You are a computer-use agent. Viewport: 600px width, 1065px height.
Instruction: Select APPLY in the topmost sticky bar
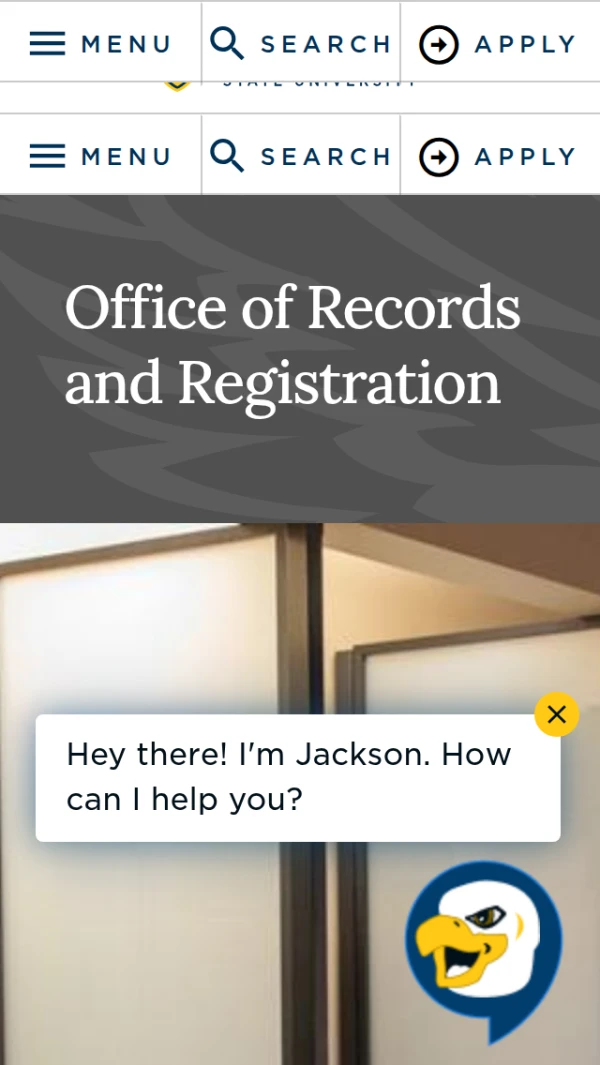point(498,44)
